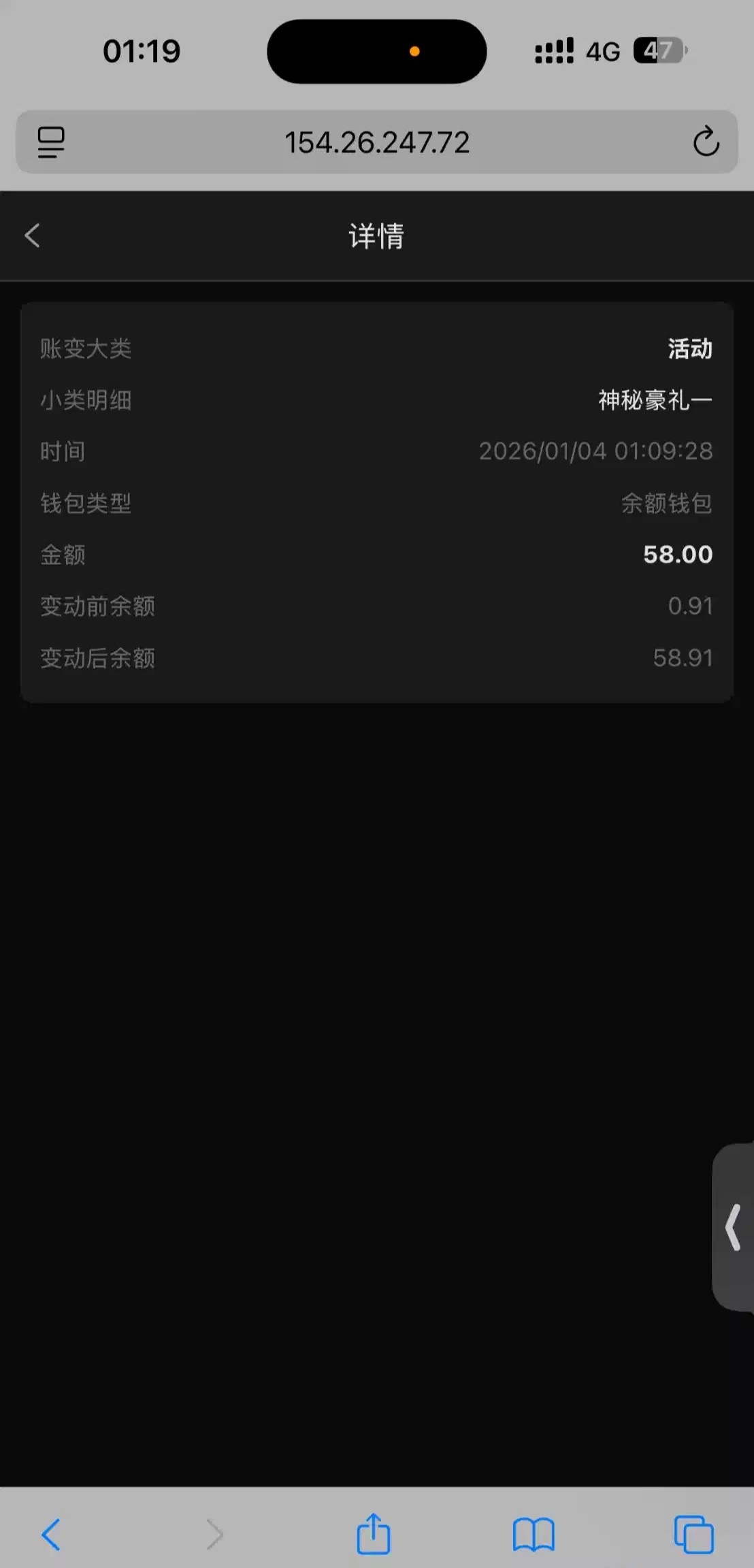Go back from the 详情 page

pyautogui.click(x=32, y=235)
